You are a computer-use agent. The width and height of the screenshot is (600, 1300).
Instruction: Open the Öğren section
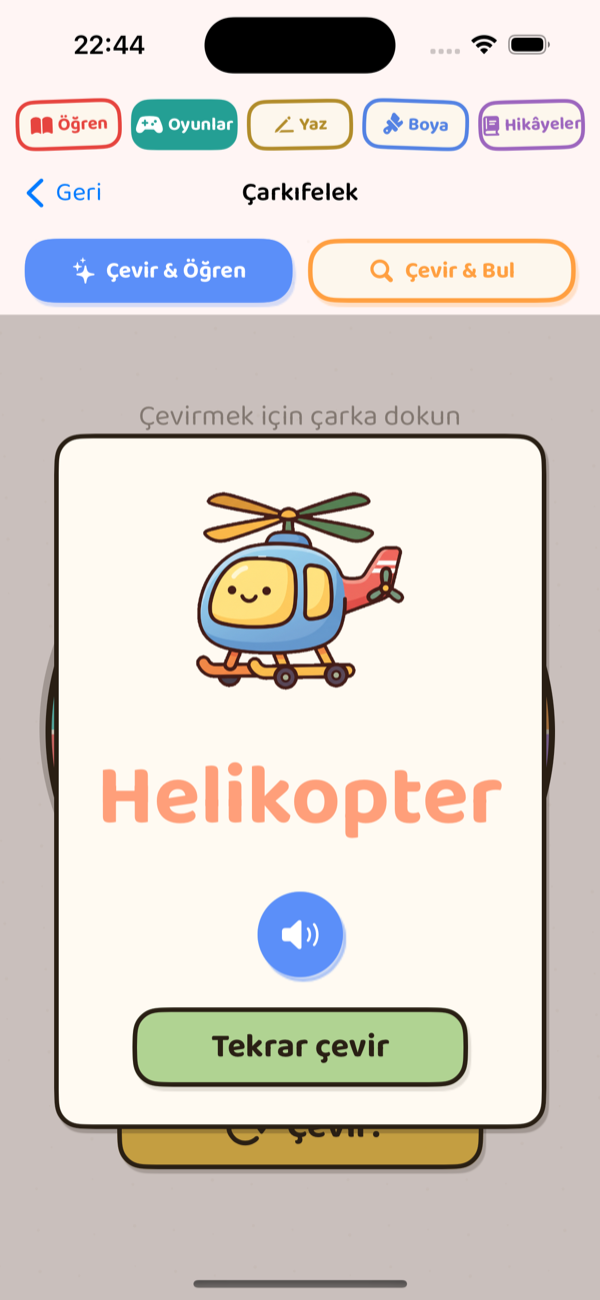[x=68, y=125]
